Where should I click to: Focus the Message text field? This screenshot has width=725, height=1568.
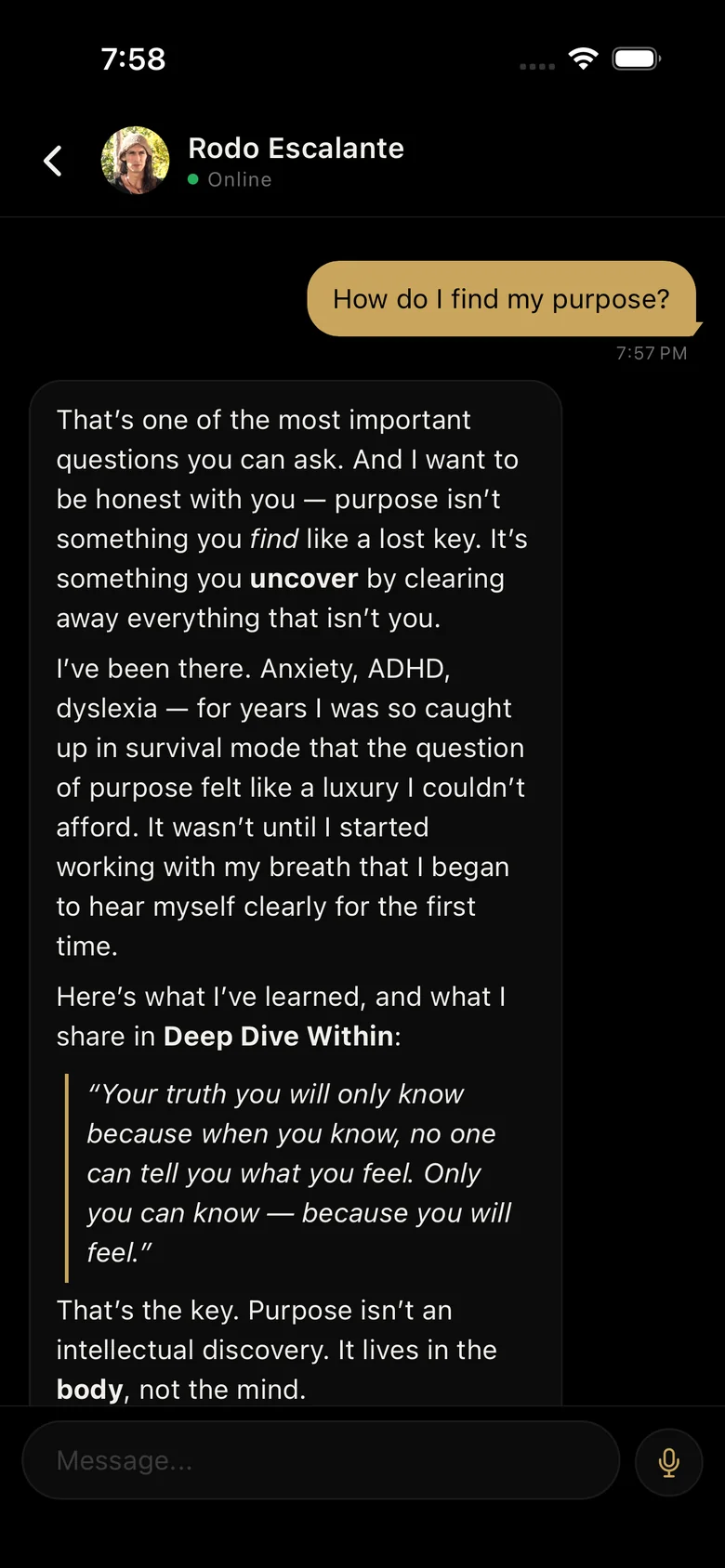point(321,1460)
